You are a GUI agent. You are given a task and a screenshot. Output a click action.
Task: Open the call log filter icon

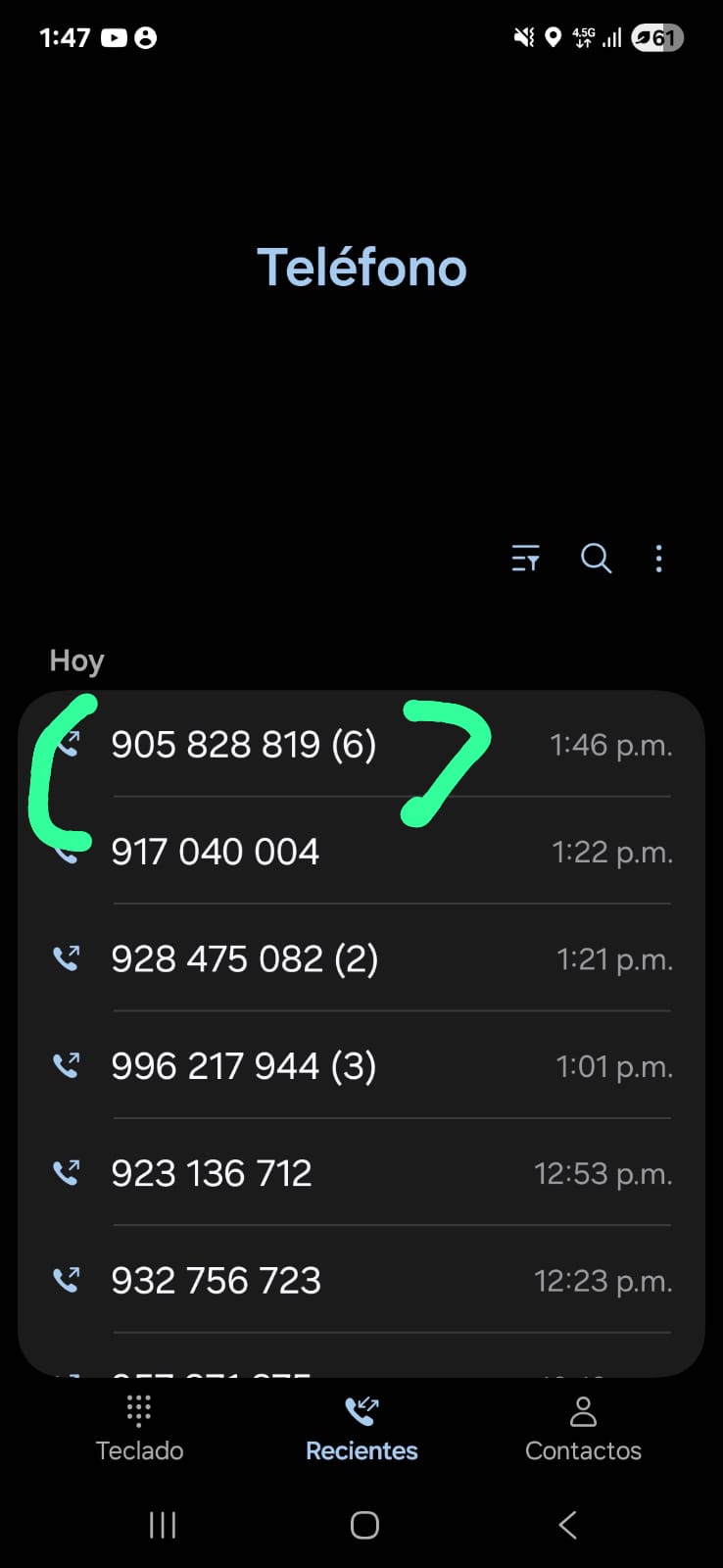[525, 559]
